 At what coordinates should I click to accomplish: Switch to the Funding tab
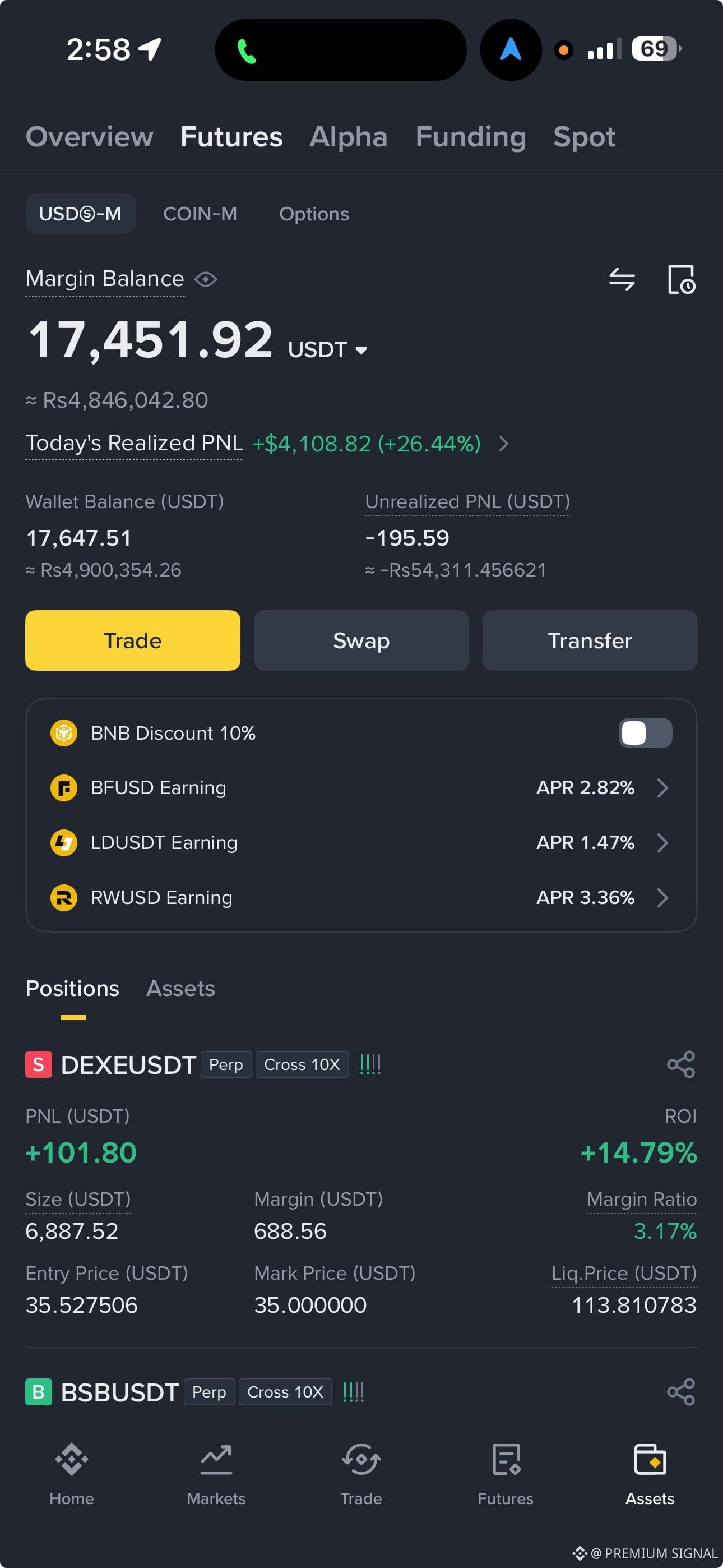471,137
